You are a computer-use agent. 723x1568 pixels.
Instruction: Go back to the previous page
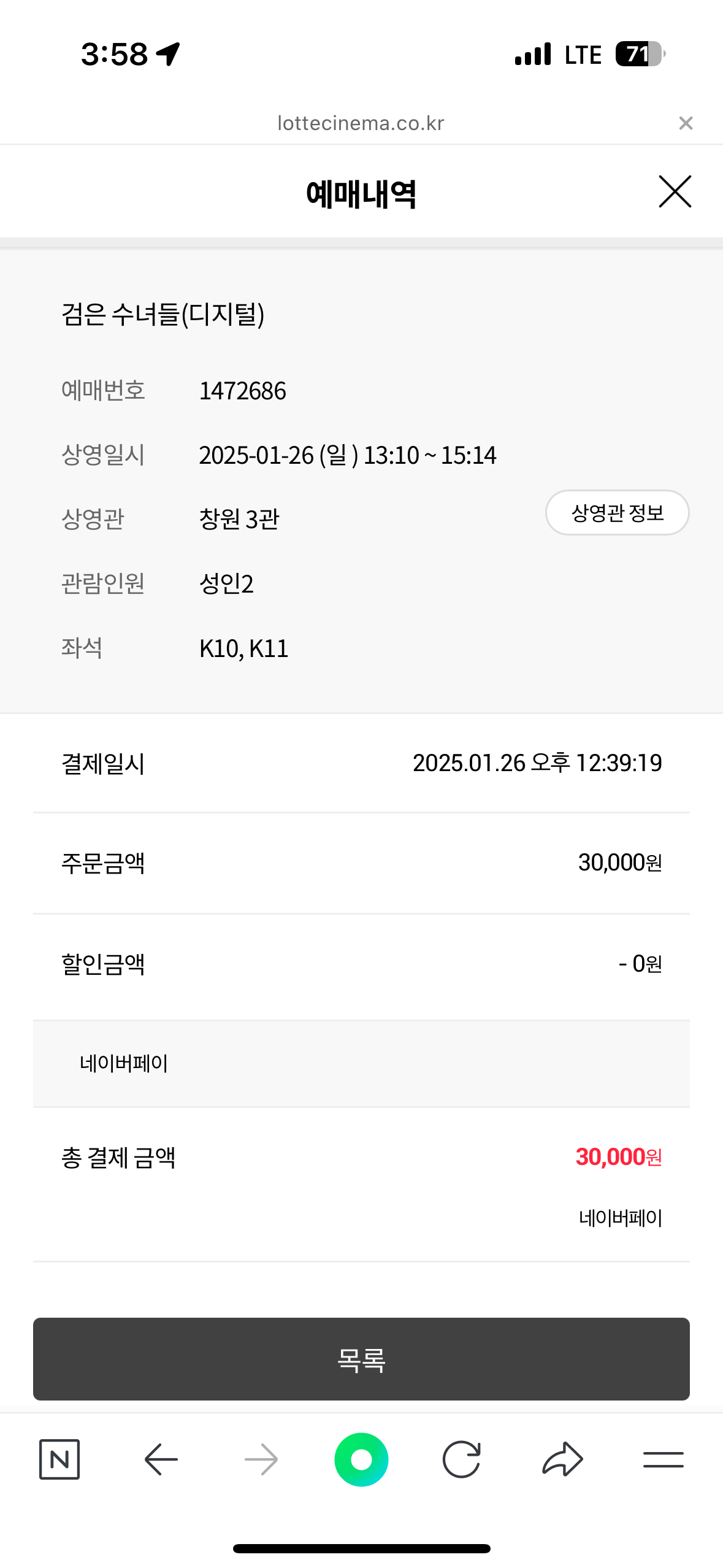161,1459
